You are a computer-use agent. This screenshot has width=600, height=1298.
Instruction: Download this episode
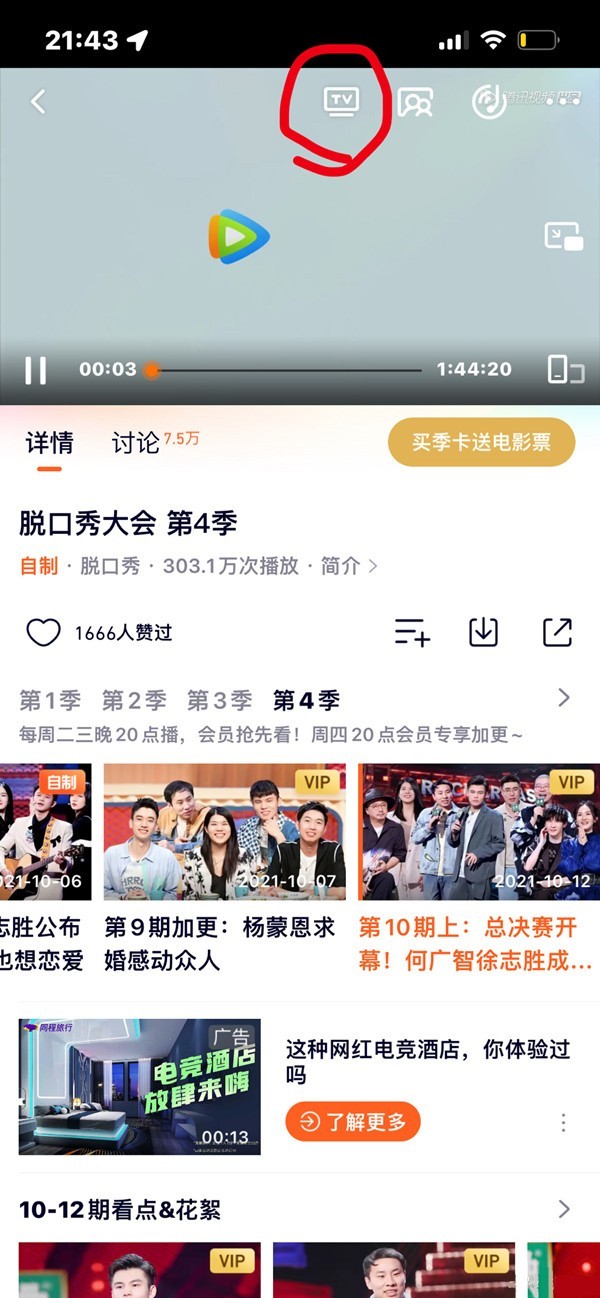[483, 632]
